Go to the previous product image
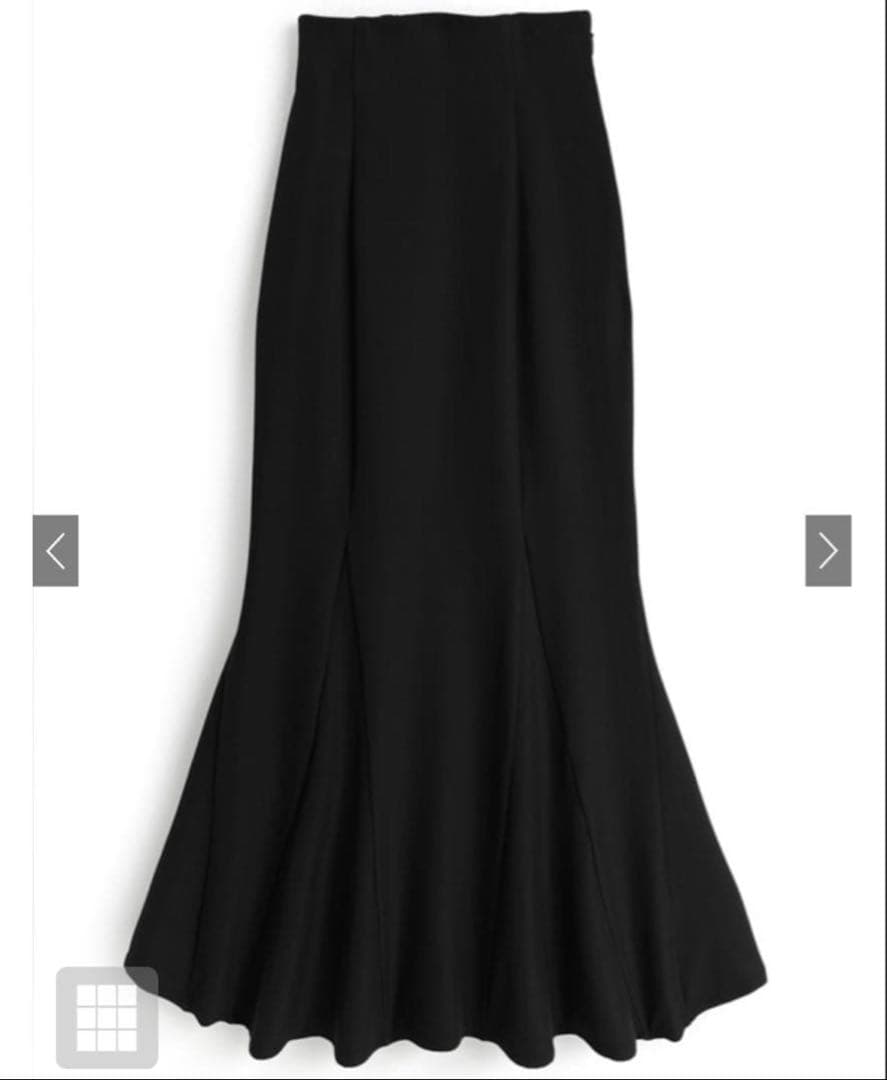 pyautogui.click(x=56, y=550)
